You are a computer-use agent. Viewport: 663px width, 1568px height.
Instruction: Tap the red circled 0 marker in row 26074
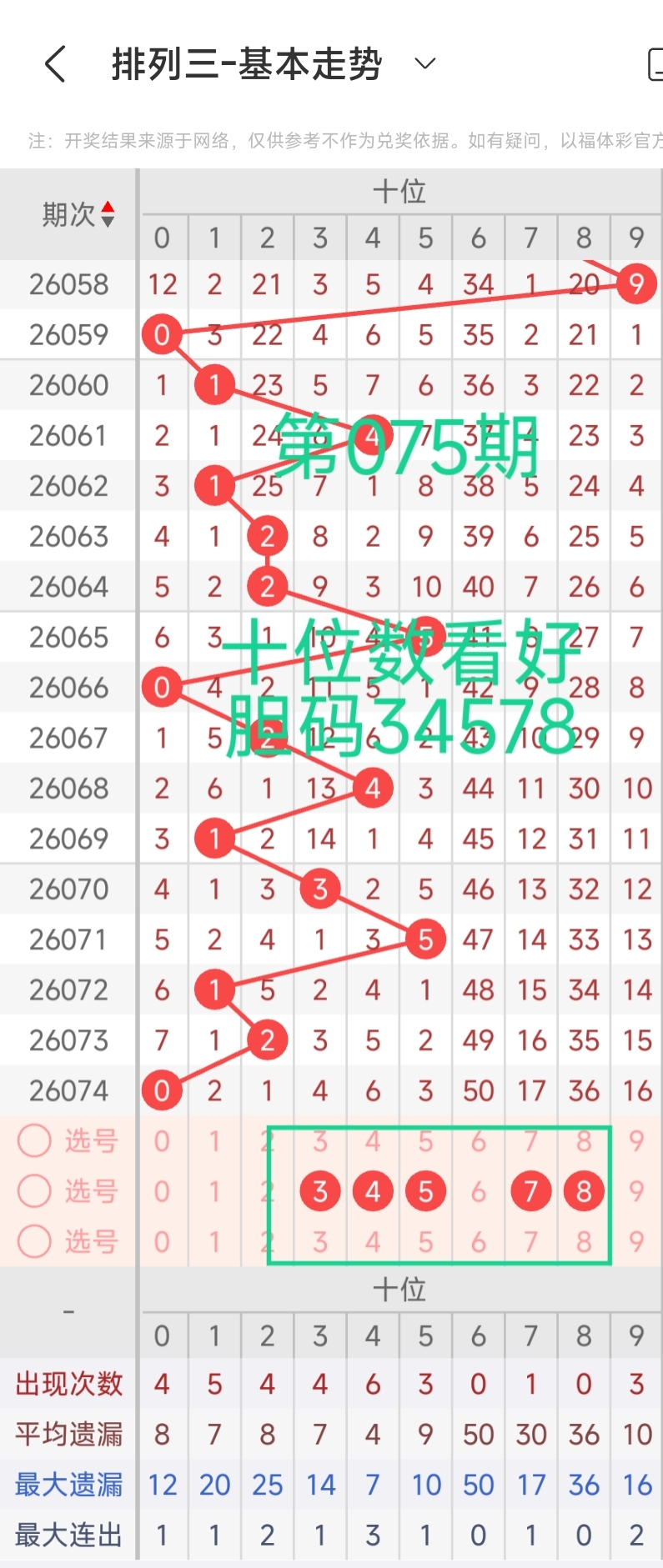click(x=162, y=1090)
